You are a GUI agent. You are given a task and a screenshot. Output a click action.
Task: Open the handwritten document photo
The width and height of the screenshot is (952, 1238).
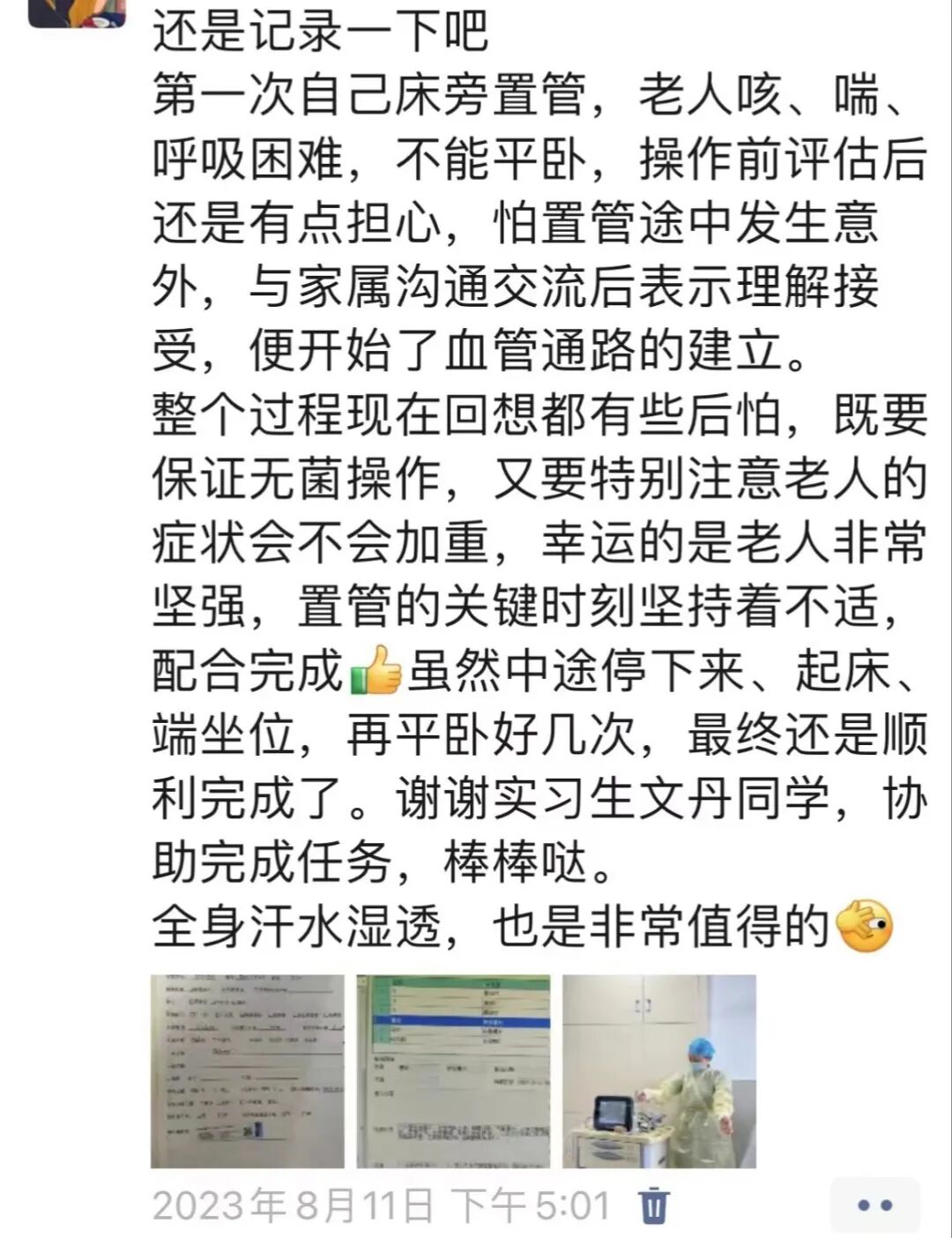coord(247,1071)
